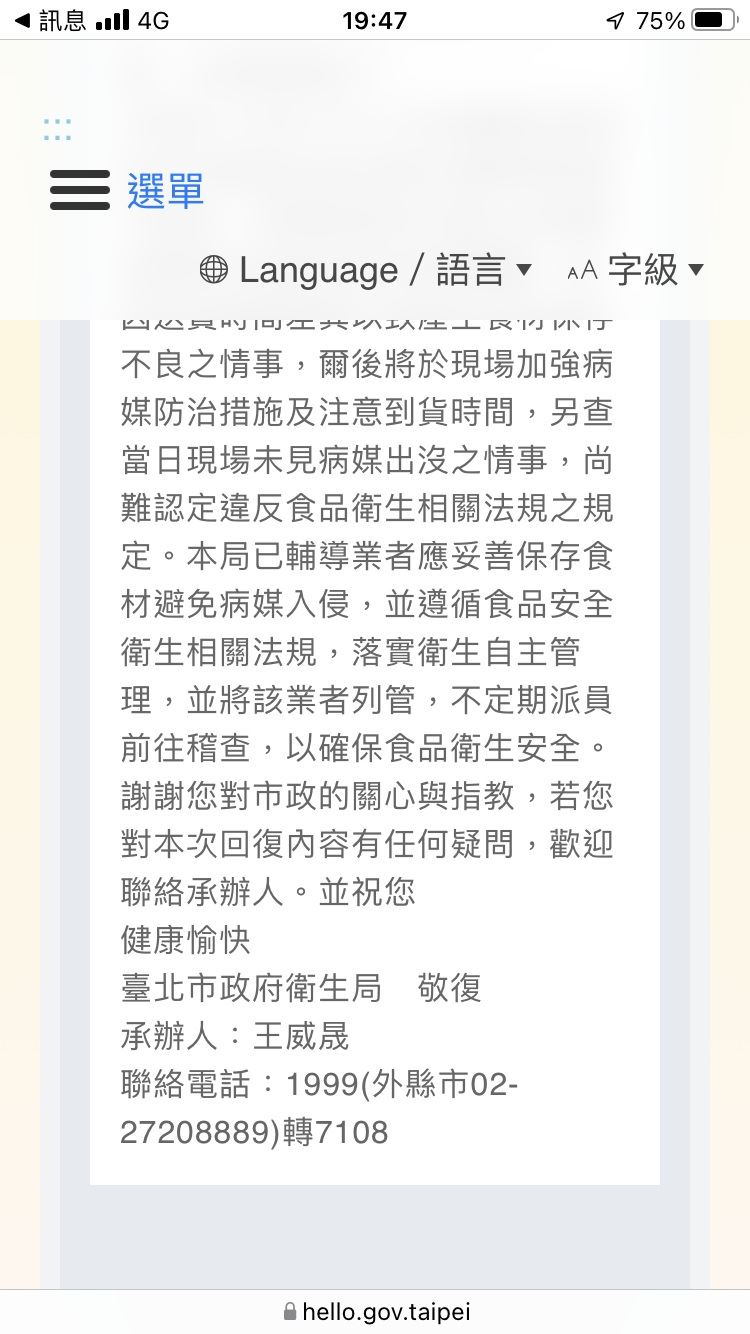Expand the Language / 語言 dropdown
The height and width of the screenshot is (1334, 750).
point(366,270)
